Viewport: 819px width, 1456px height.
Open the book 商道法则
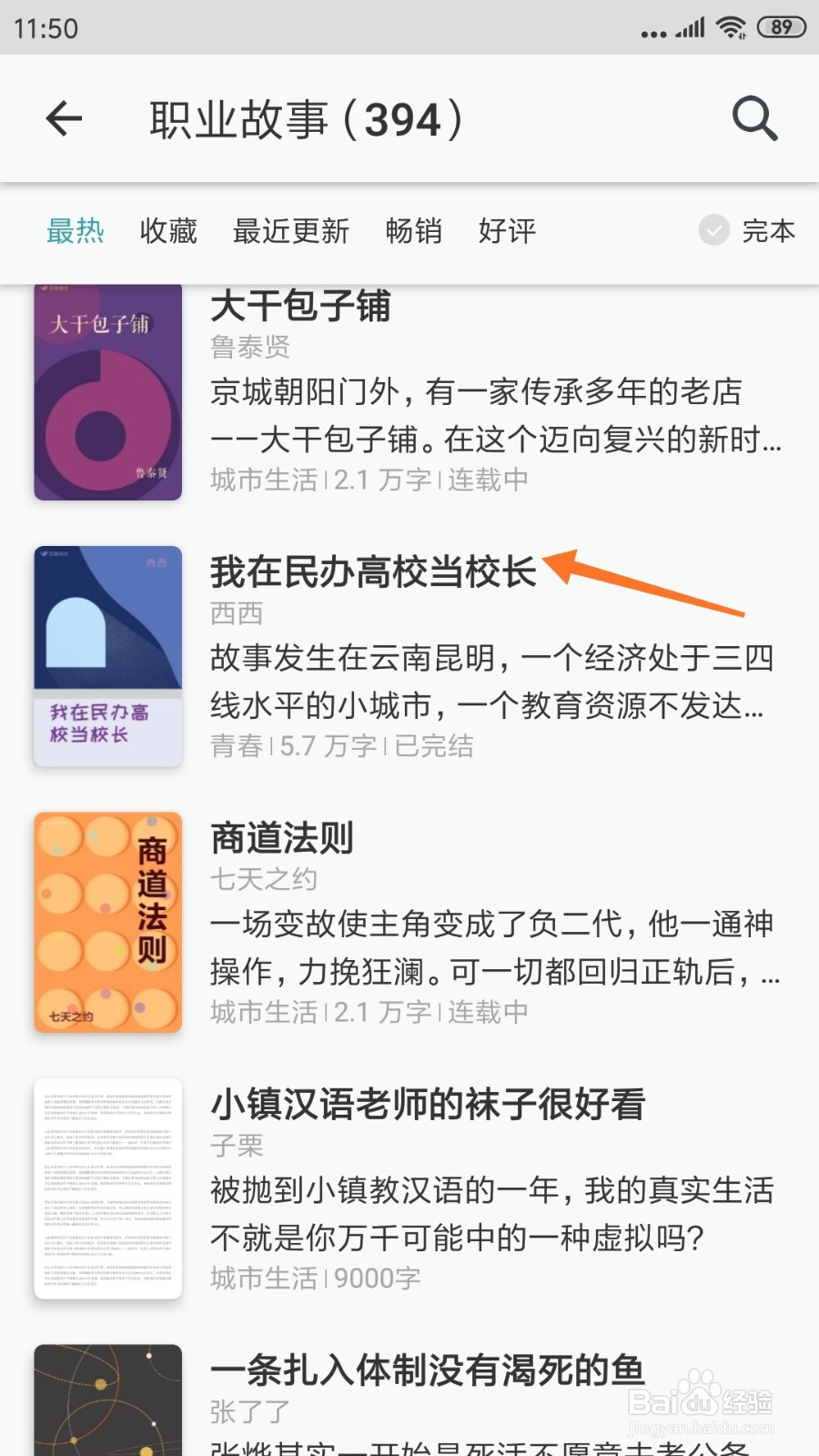point(282,838)
